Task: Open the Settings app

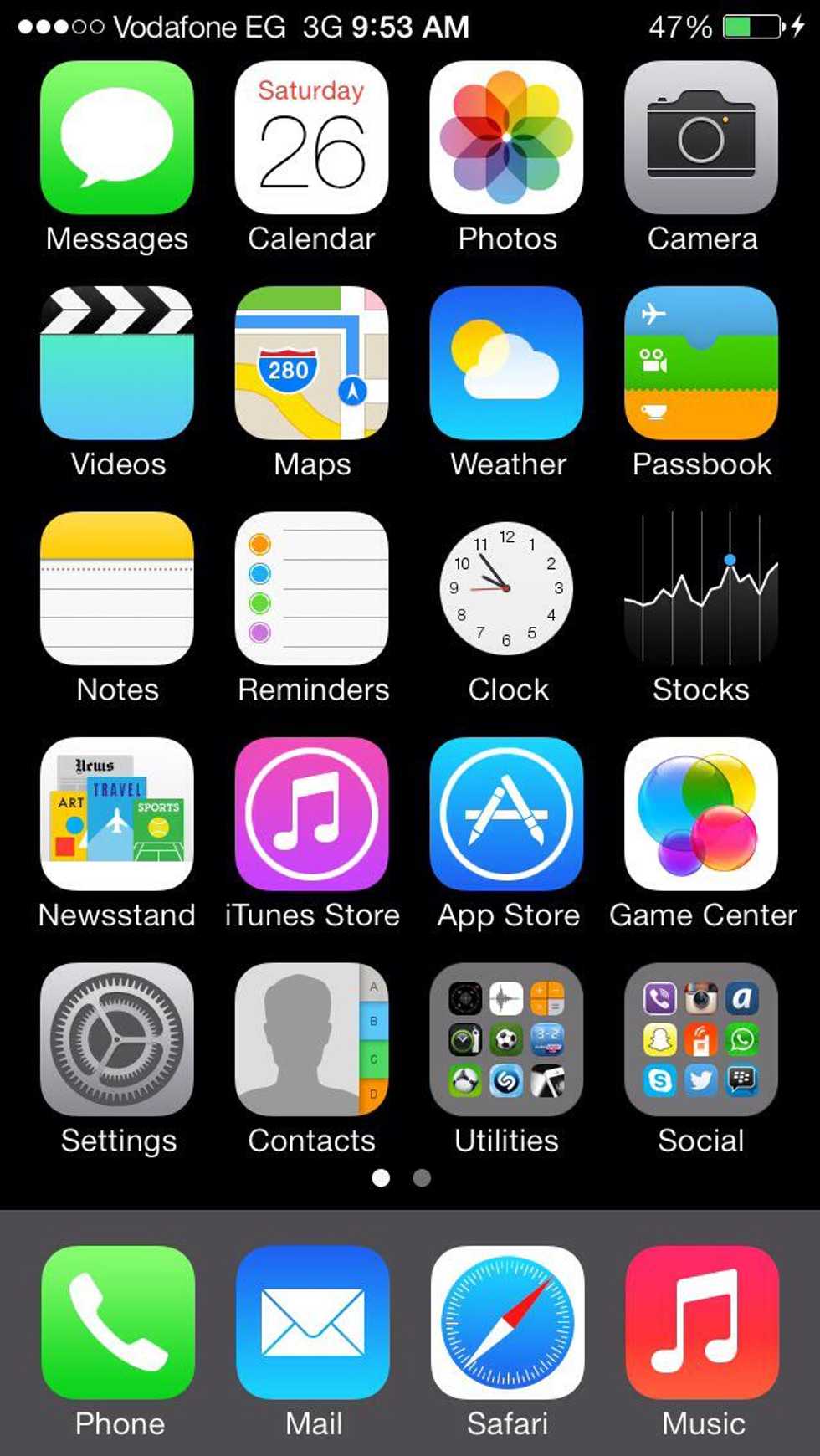Action: coord(117,1039)
